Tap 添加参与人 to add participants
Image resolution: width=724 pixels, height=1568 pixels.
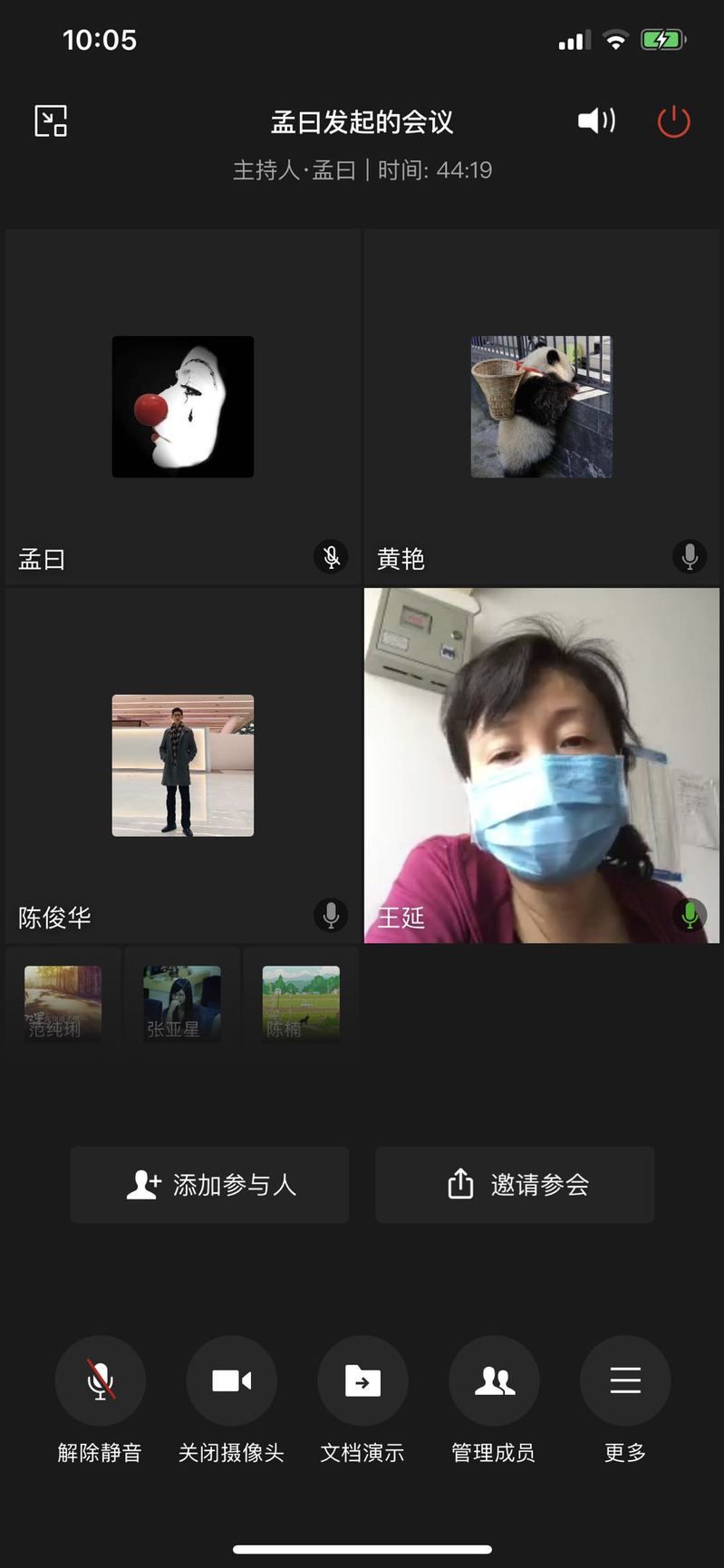(x=209, y=1185)
